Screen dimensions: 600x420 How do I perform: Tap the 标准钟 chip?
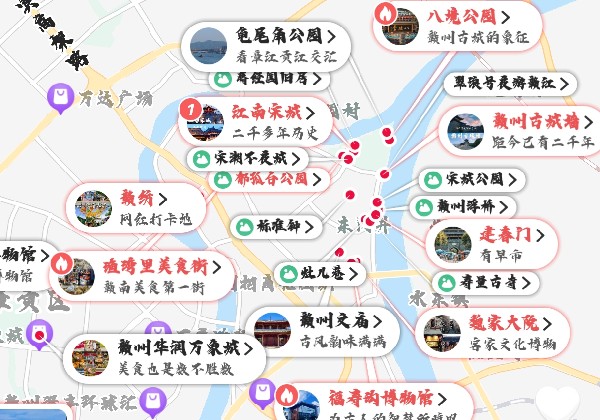coord(274,226)
